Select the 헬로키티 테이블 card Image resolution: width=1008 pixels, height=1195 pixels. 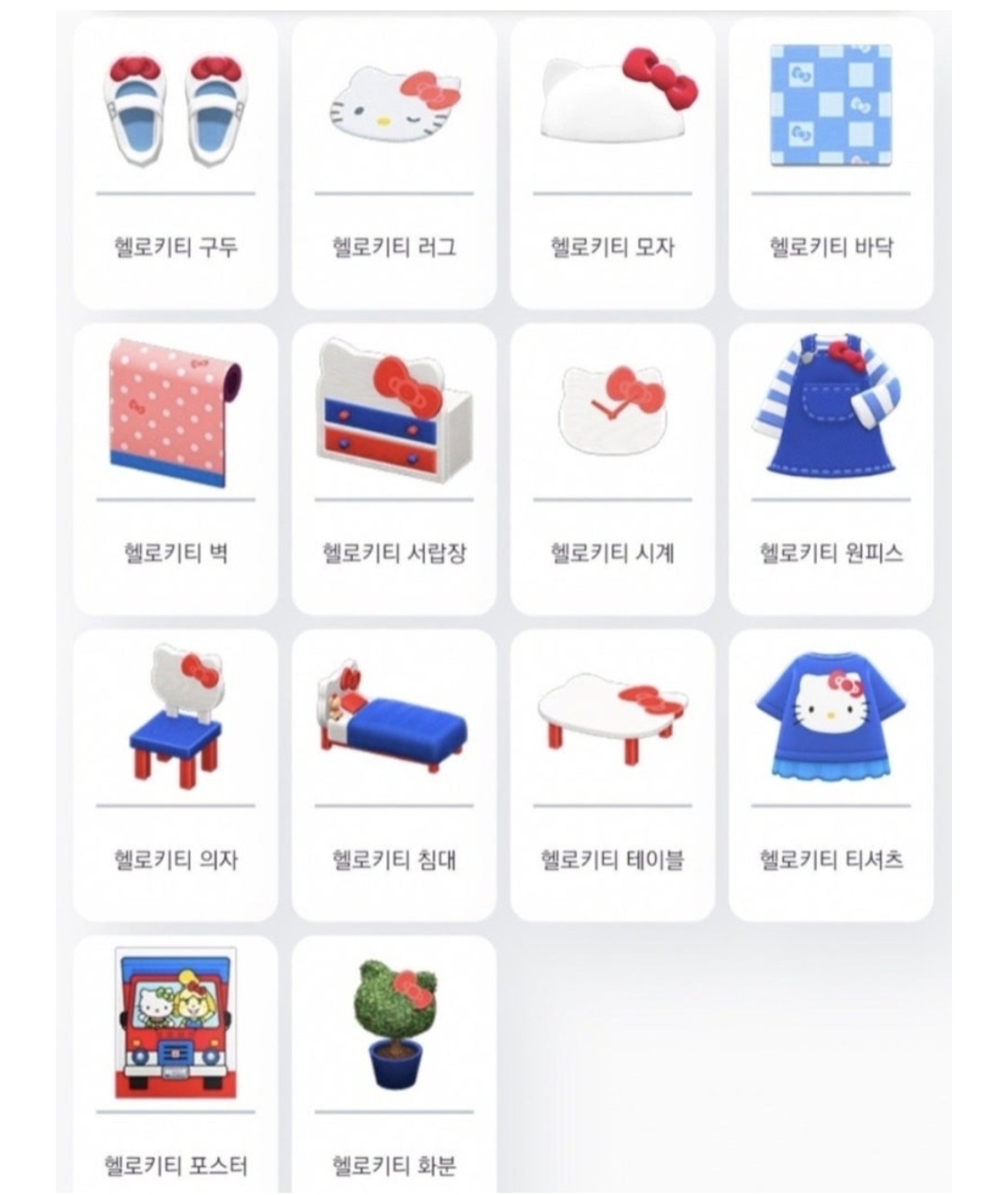click(x=612, y=776)
